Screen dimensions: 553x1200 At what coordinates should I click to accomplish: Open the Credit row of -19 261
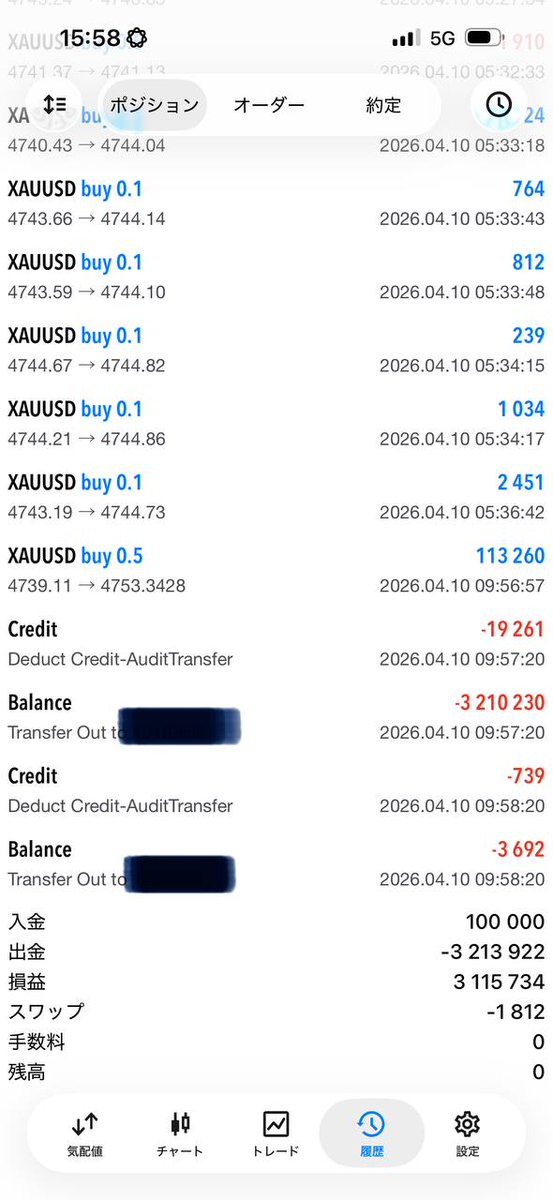tap(276, 644)
